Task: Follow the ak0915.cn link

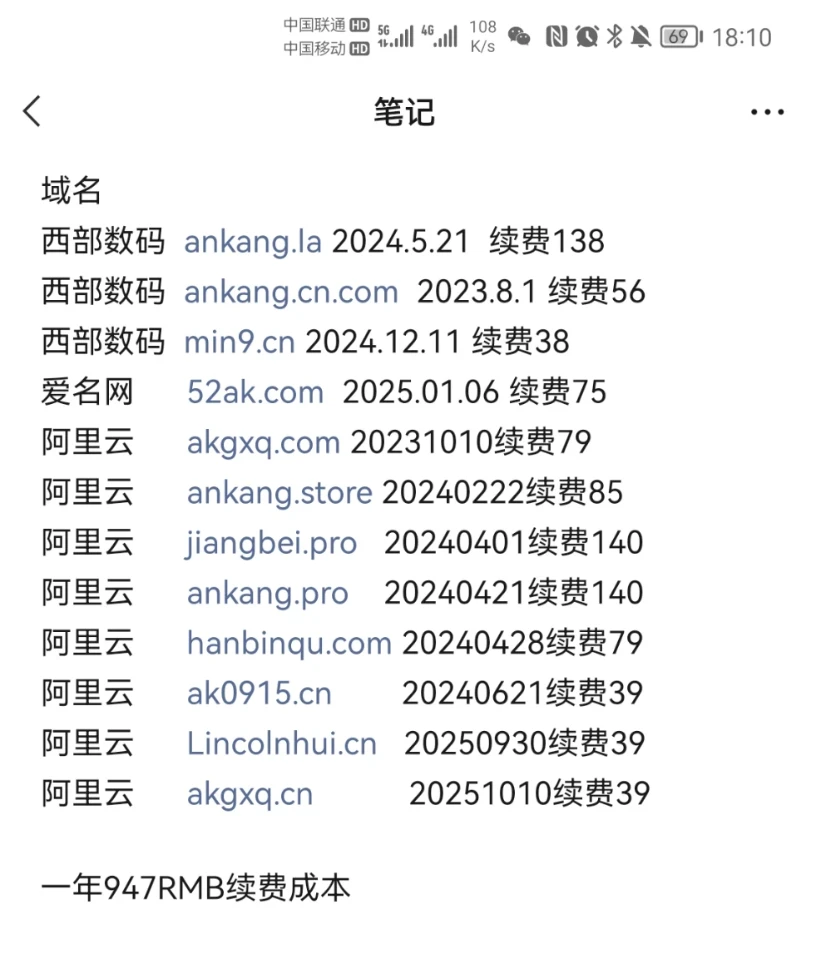Action: [x=259, y=693]
